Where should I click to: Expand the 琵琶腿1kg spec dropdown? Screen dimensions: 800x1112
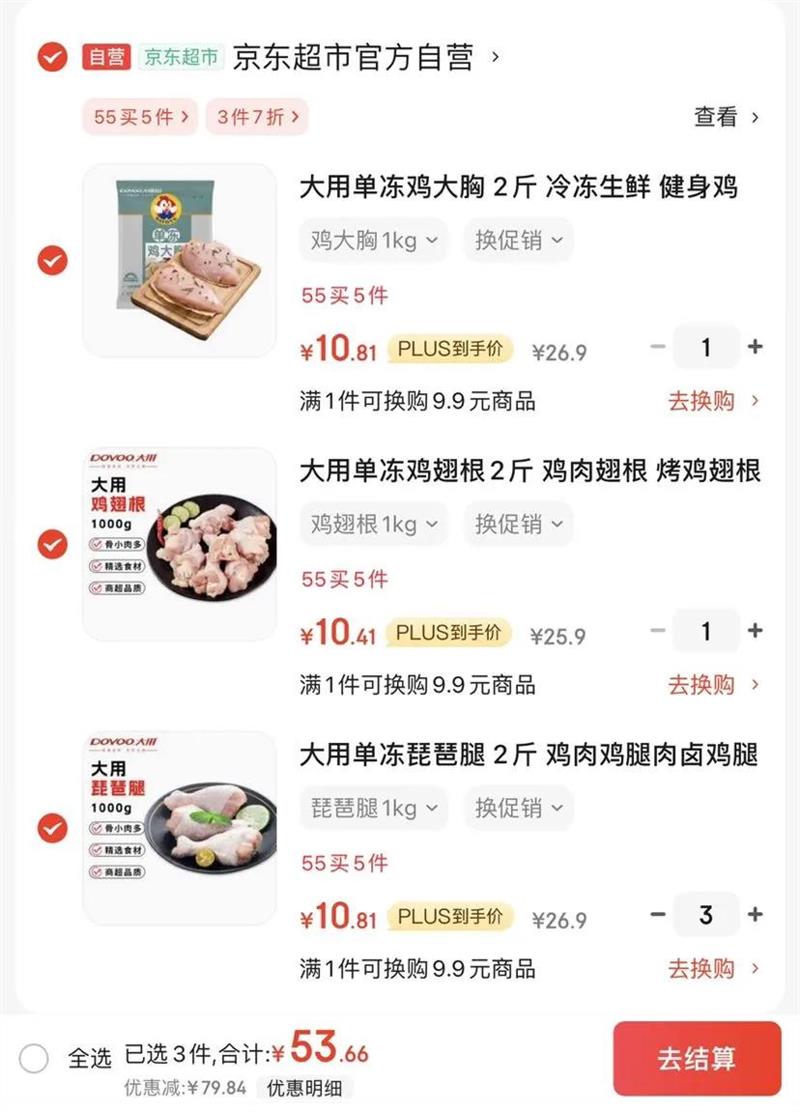pyautogui.click(x=374, y=808)
